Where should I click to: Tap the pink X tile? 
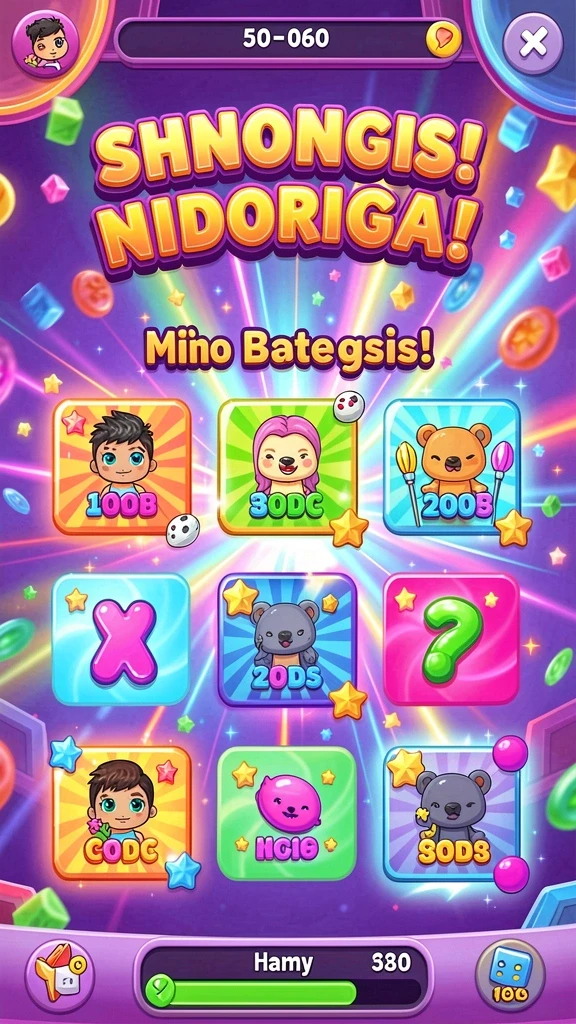pos(121,640)
